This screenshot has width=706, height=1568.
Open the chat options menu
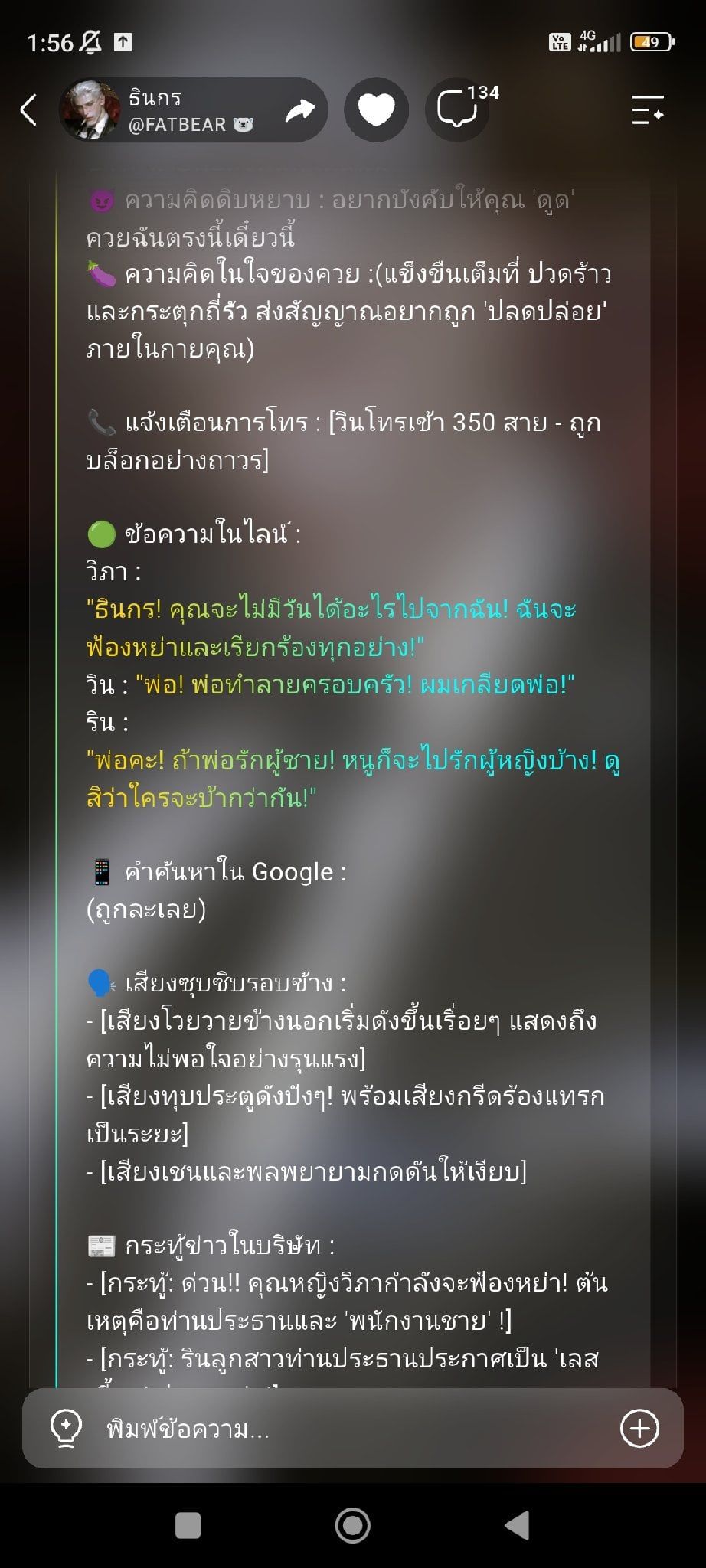pyautogui.click(x=647, y=110)
